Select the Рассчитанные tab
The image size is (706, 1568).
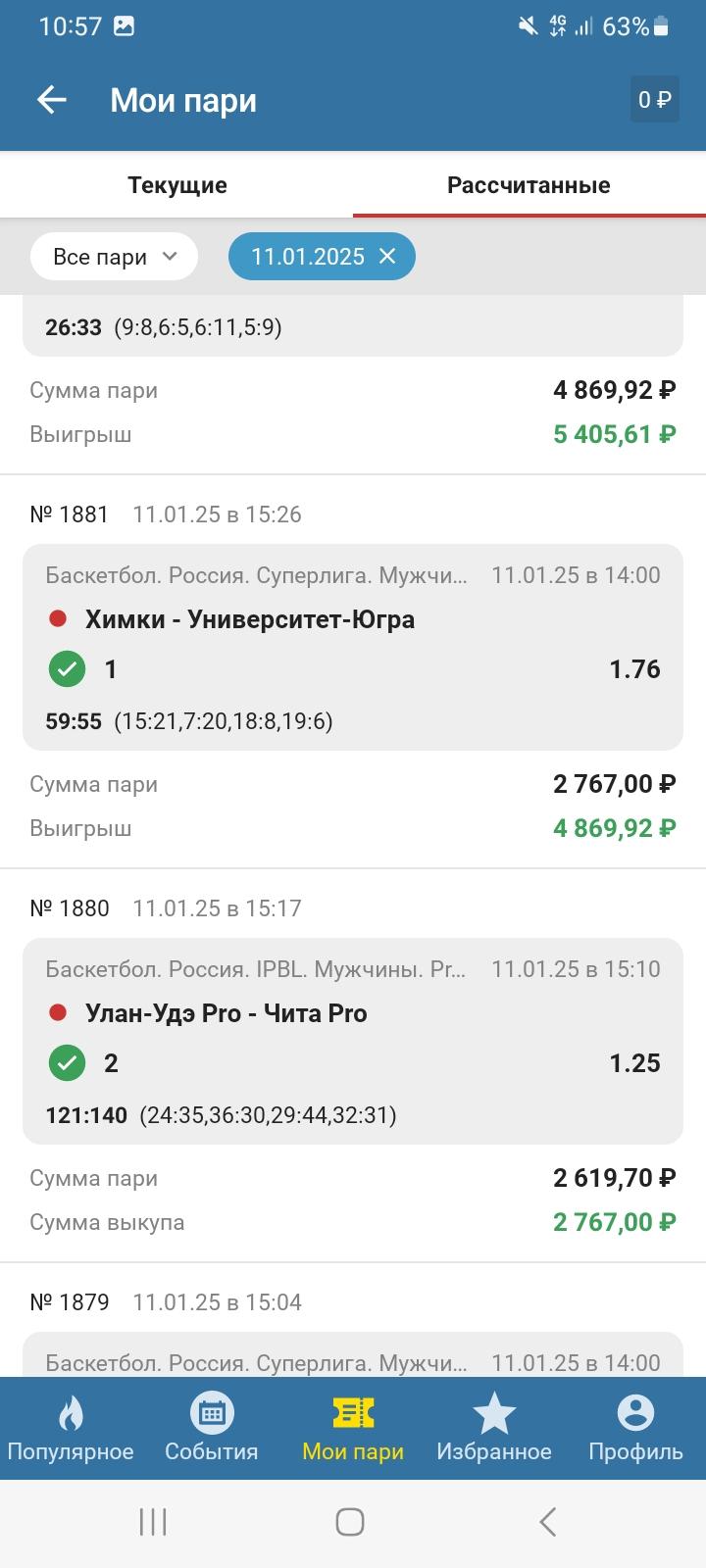point(529,185)
